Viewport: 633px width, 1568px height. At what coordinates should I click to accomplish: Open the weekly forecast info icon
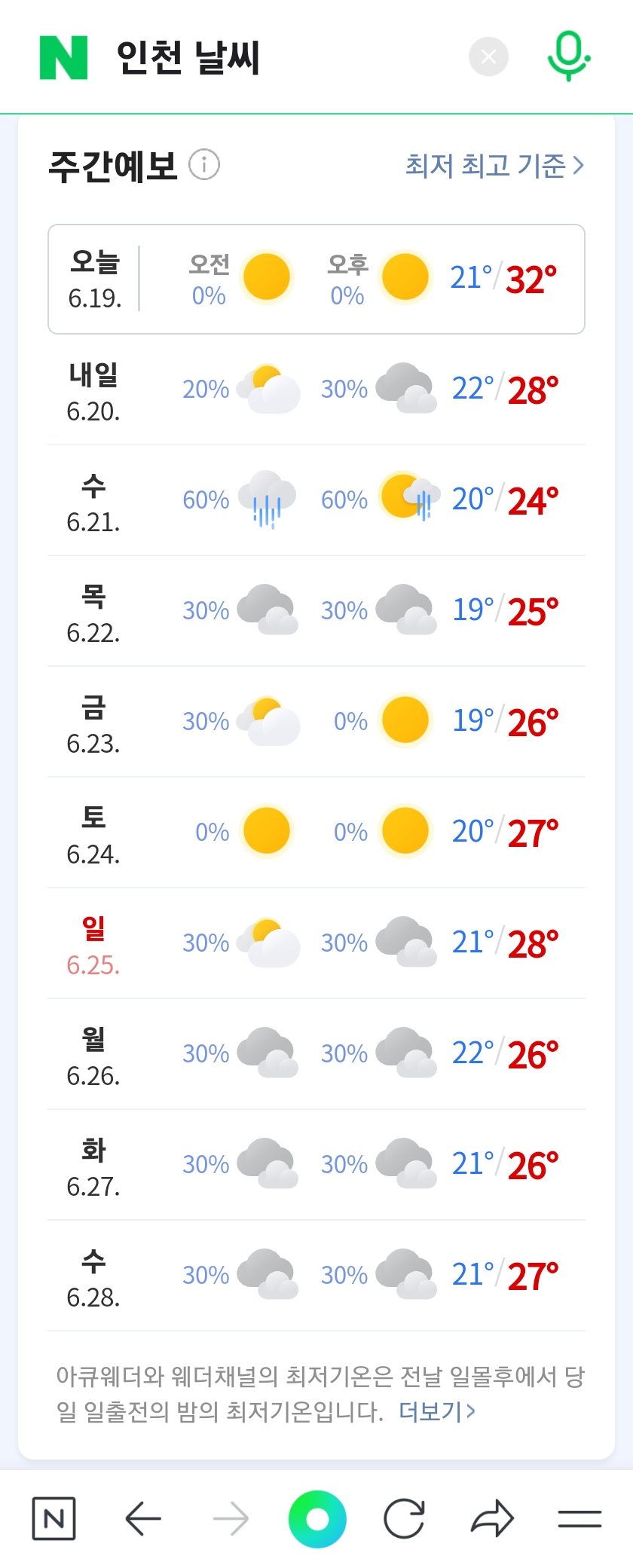coord(203,165)
